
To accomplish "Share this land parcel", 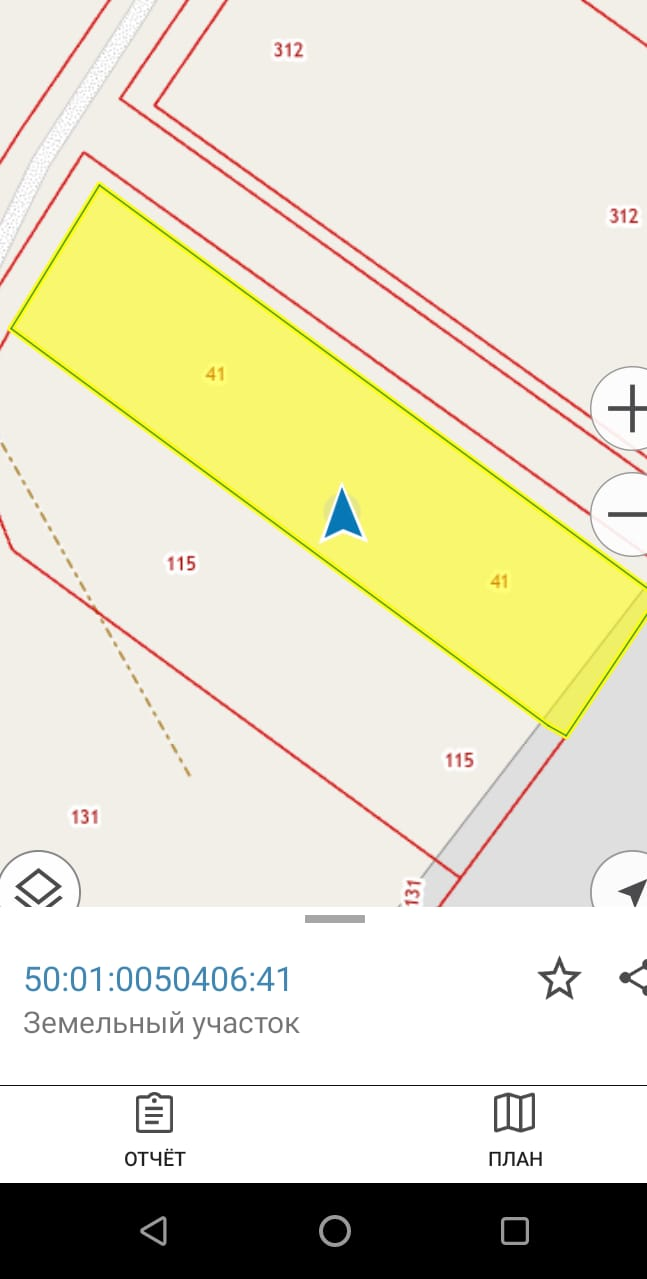I will 633,978.
